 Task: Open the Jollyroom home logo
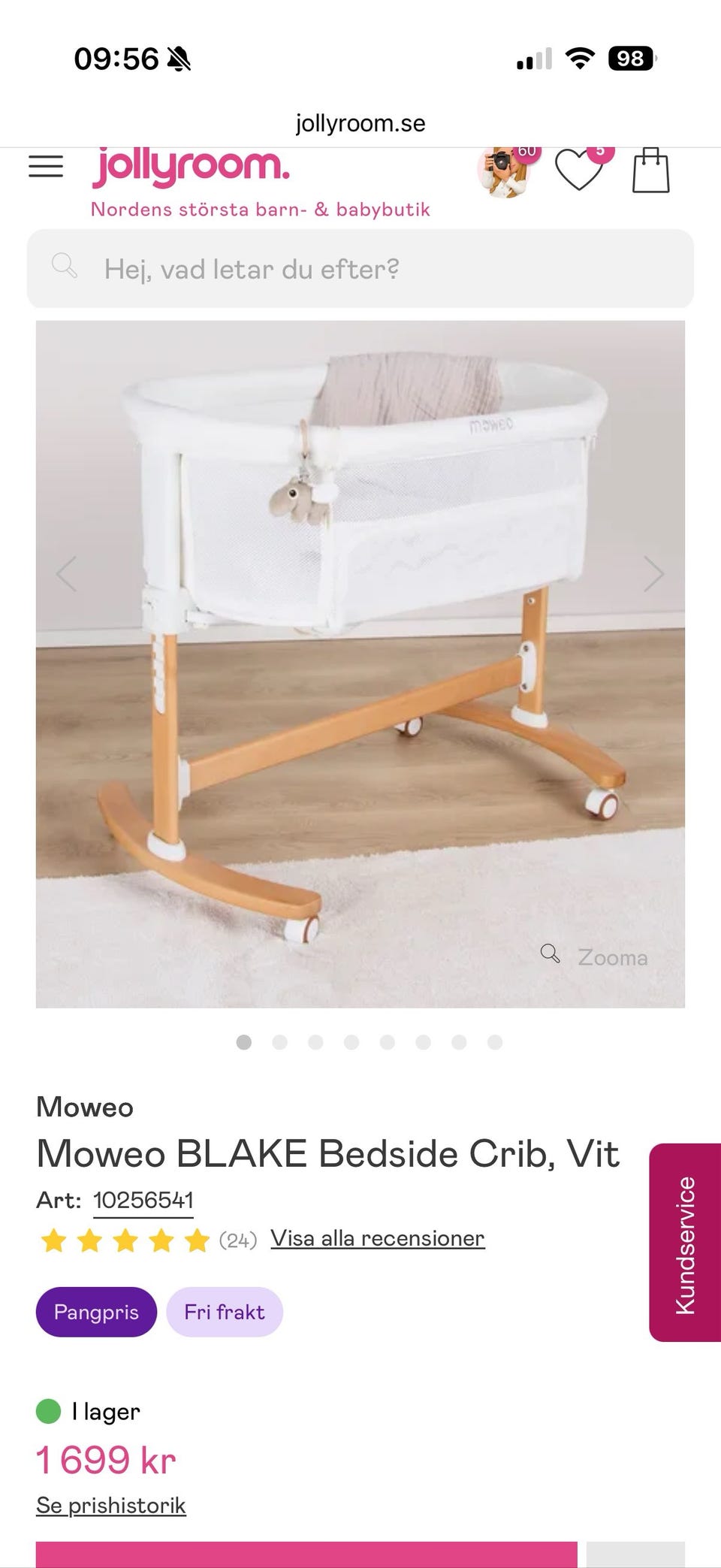tap(191, 167)
